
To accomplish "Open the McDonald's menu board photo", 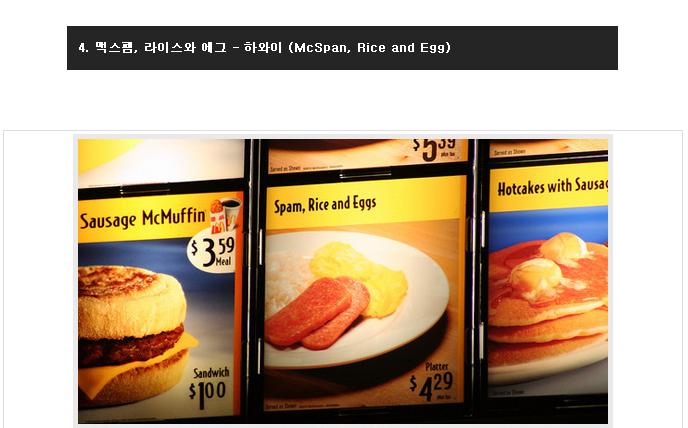I will coord(343,281).
